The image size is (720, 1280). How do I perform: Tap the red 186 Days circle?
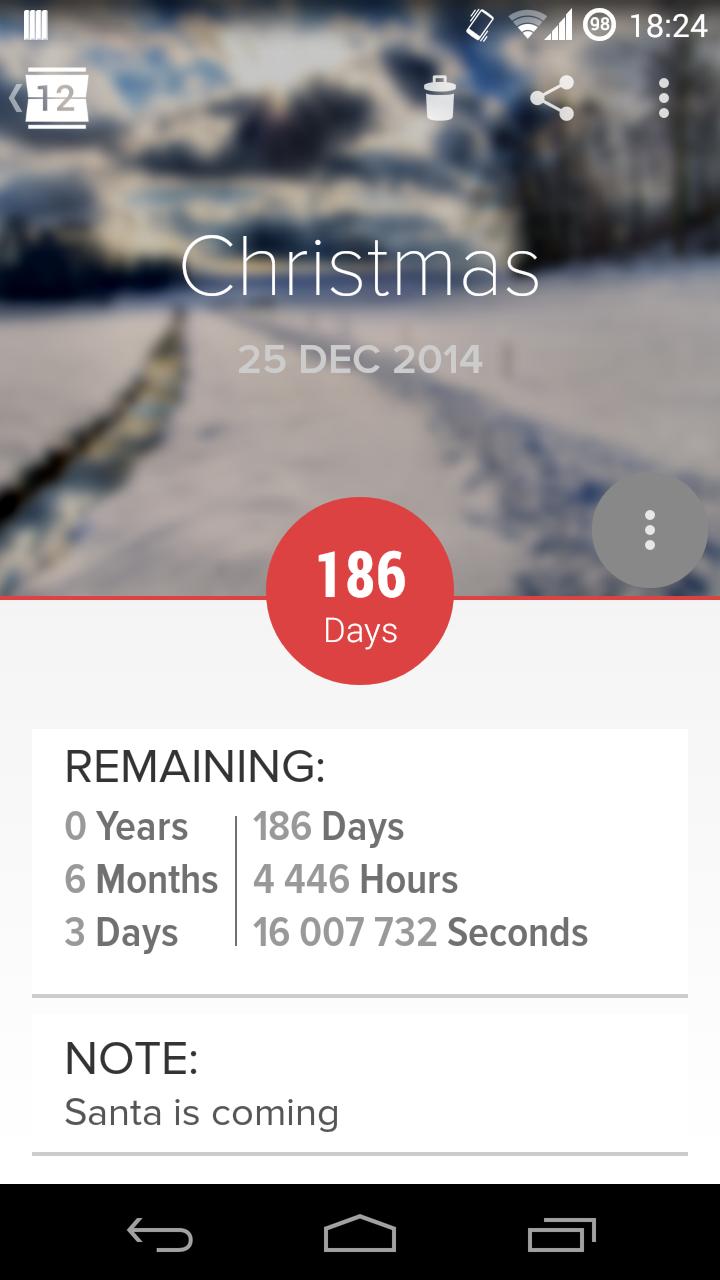pyautogui.click(x=360, y=592)
